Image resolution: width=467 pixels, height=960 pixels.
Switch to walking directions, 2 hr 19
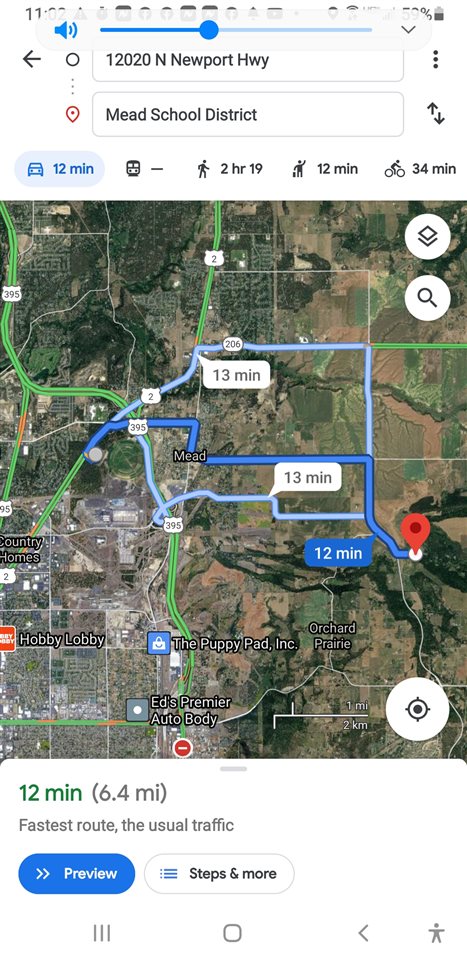(230, 169)
